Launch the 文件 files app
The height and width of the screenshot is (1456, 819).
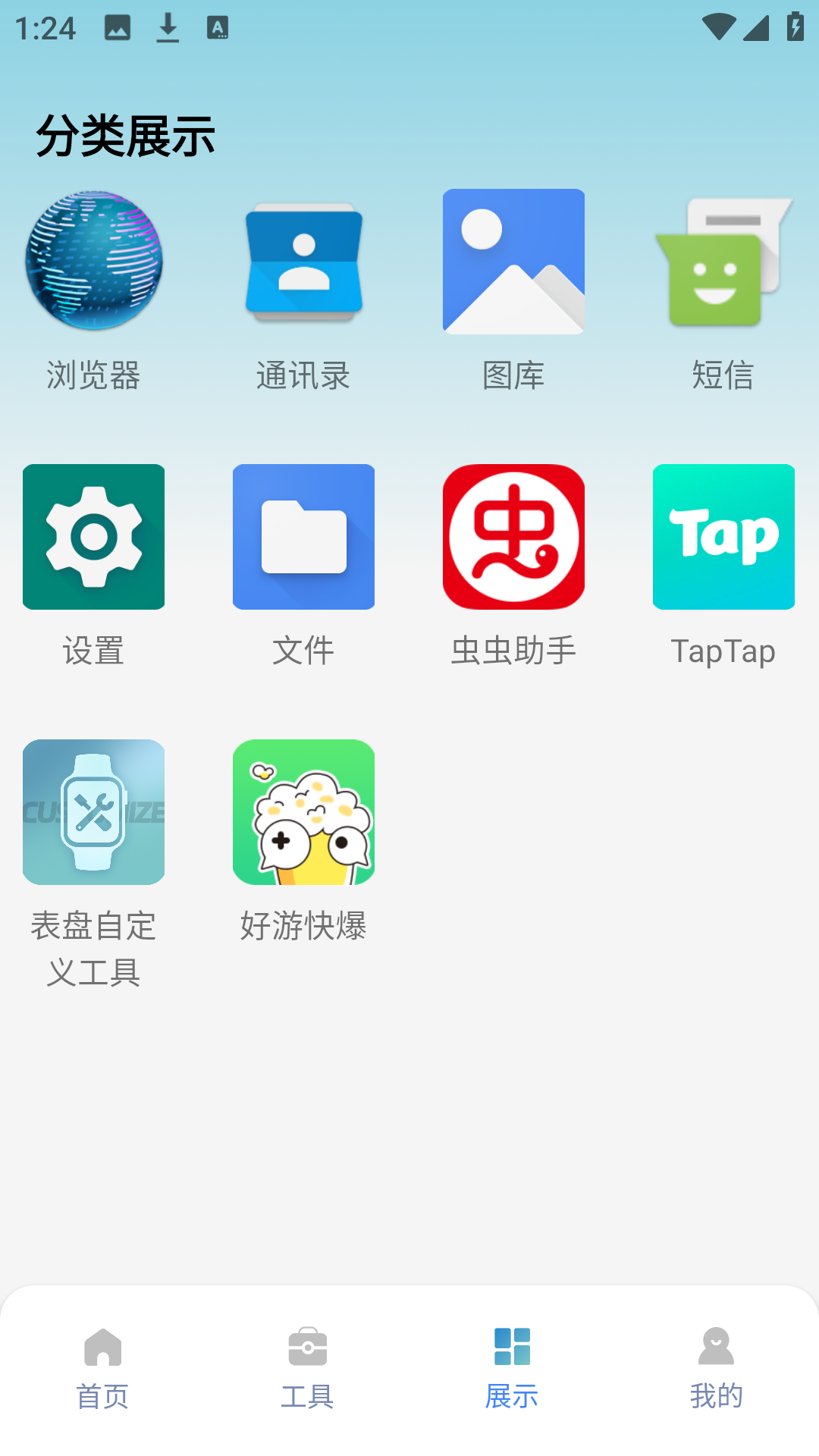pos(303,537)
